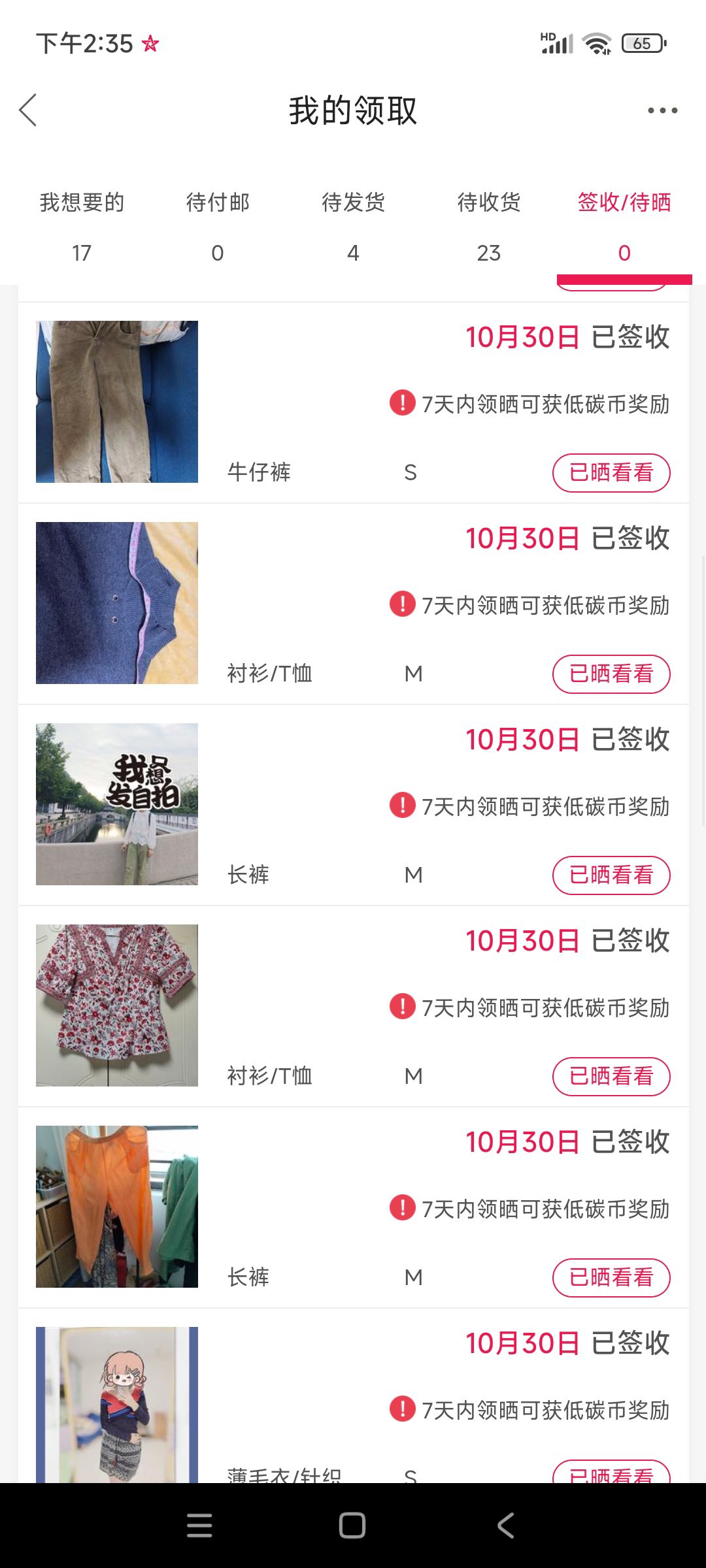Tap 已晒看看 for the navy blue 衬衫/T恤
Image resolution: width=706 pixels, height=1568 pixels.
point(611,674)
